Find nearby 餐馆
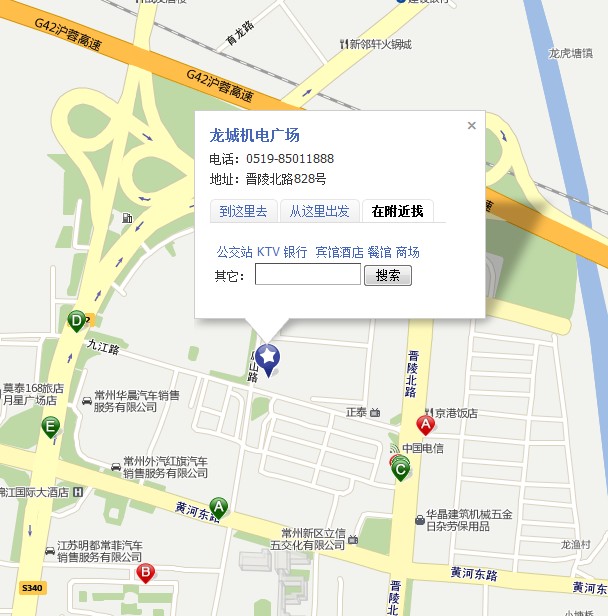The image size is (608, 616). click(379, 252)
